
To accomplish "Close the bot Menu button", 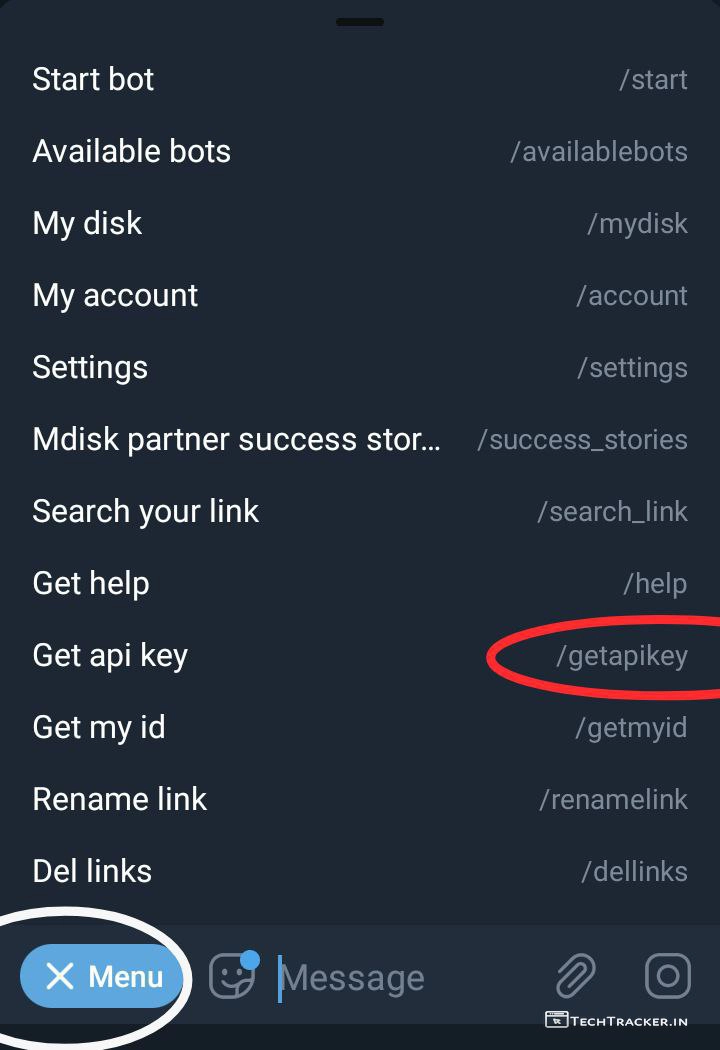I will (102, 976).
